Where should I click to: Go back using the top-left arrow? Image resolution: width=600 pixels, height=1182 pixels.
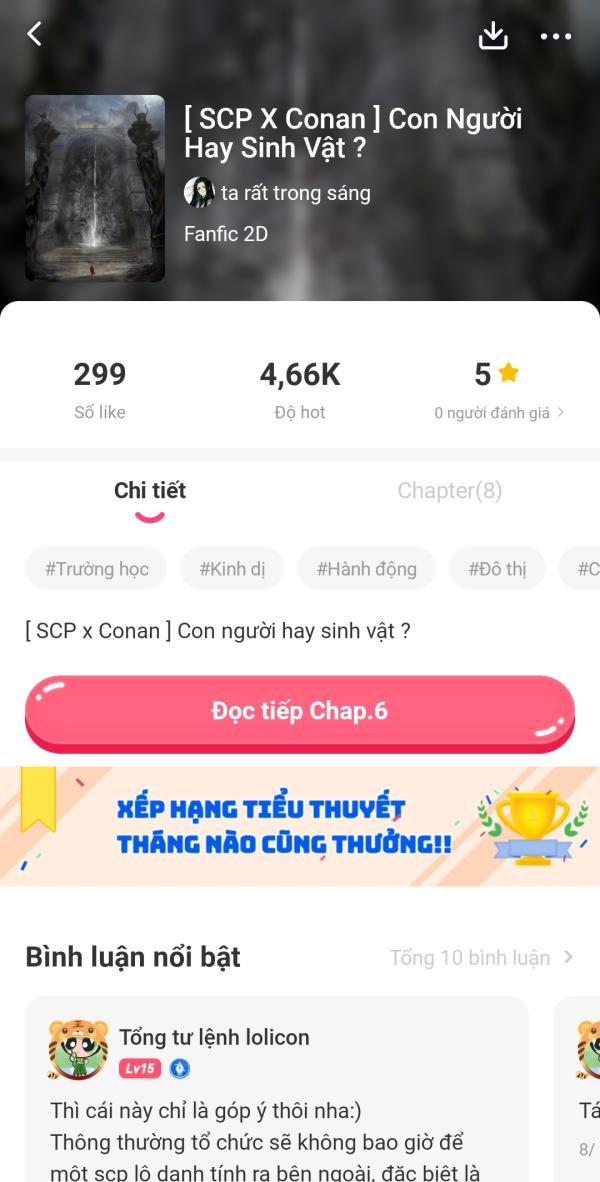(x=35, y=34)
